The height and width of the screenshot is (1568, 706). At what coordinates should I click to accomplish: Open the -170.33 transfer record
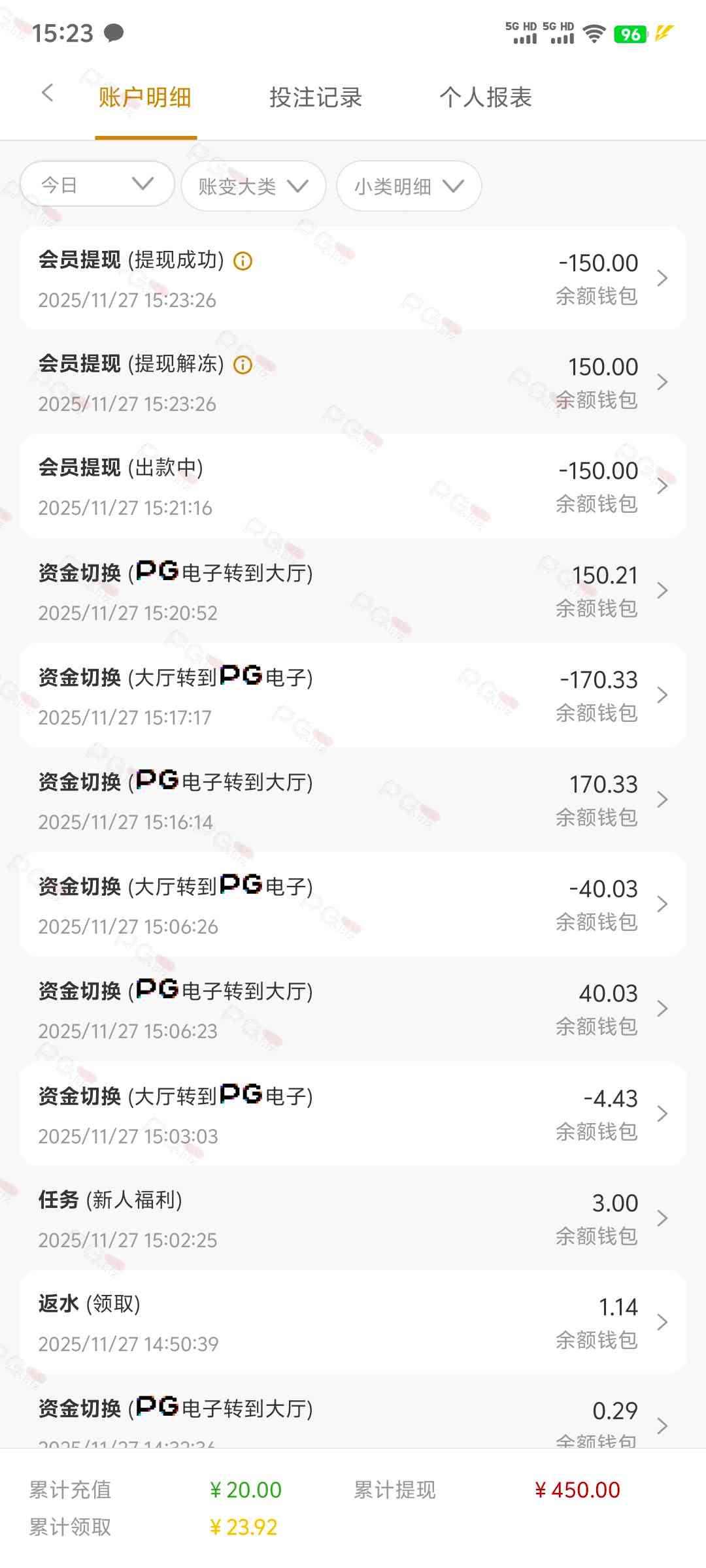pyautogui.click(x=353, y=696)
